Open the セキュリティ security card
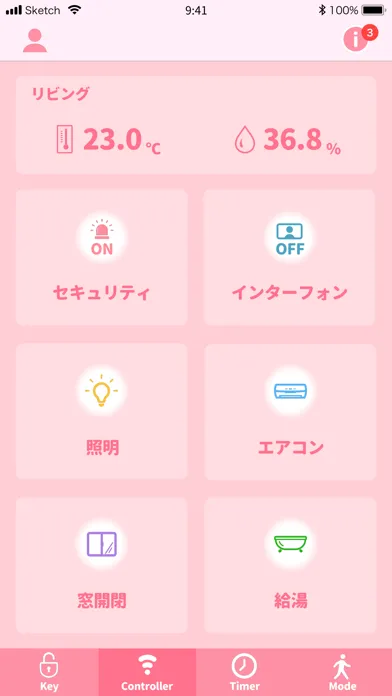The image size is (392, 696). tap(102, 257)
